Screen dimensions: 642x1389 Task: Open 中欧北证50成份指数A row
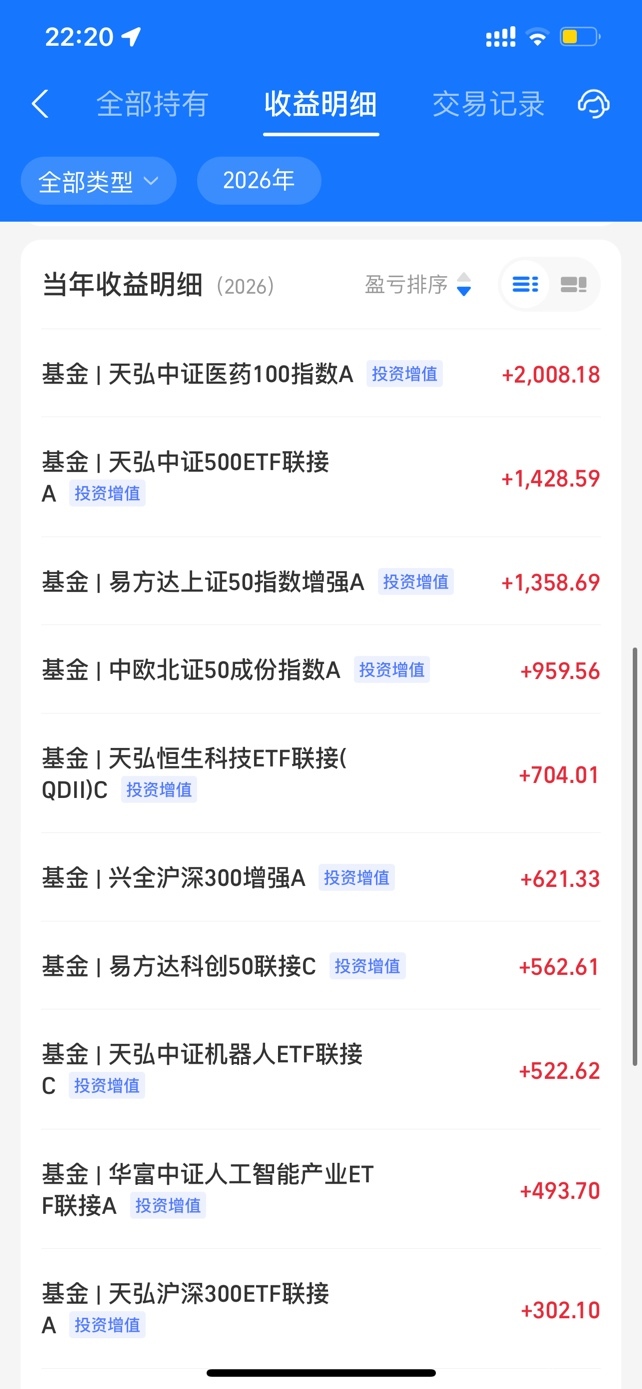(320, 670)
